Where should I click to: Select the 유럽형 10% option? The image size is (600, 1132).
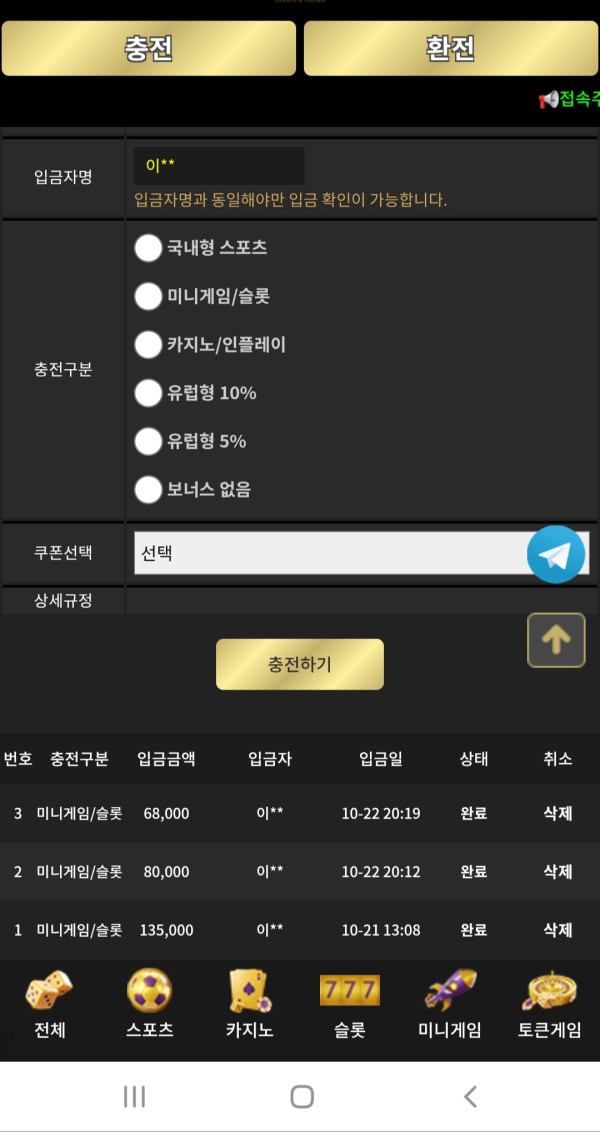[x=148, y=393]
